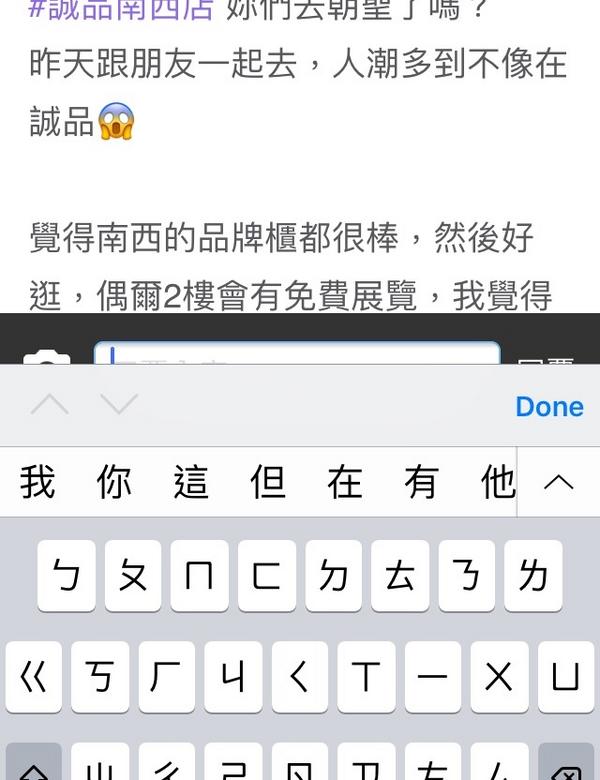Tap Done to dismiss keyboard
600x780 pixels.
[549, 407]
